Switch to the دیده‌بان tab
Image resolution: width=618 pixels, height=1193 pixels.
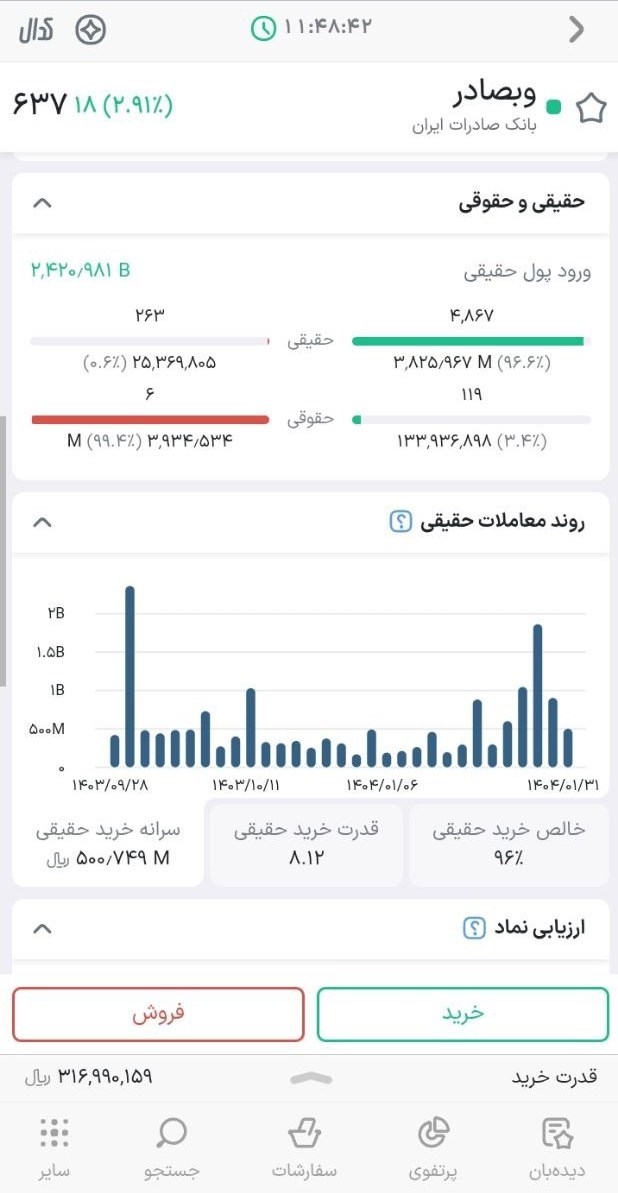point(557,1146)
